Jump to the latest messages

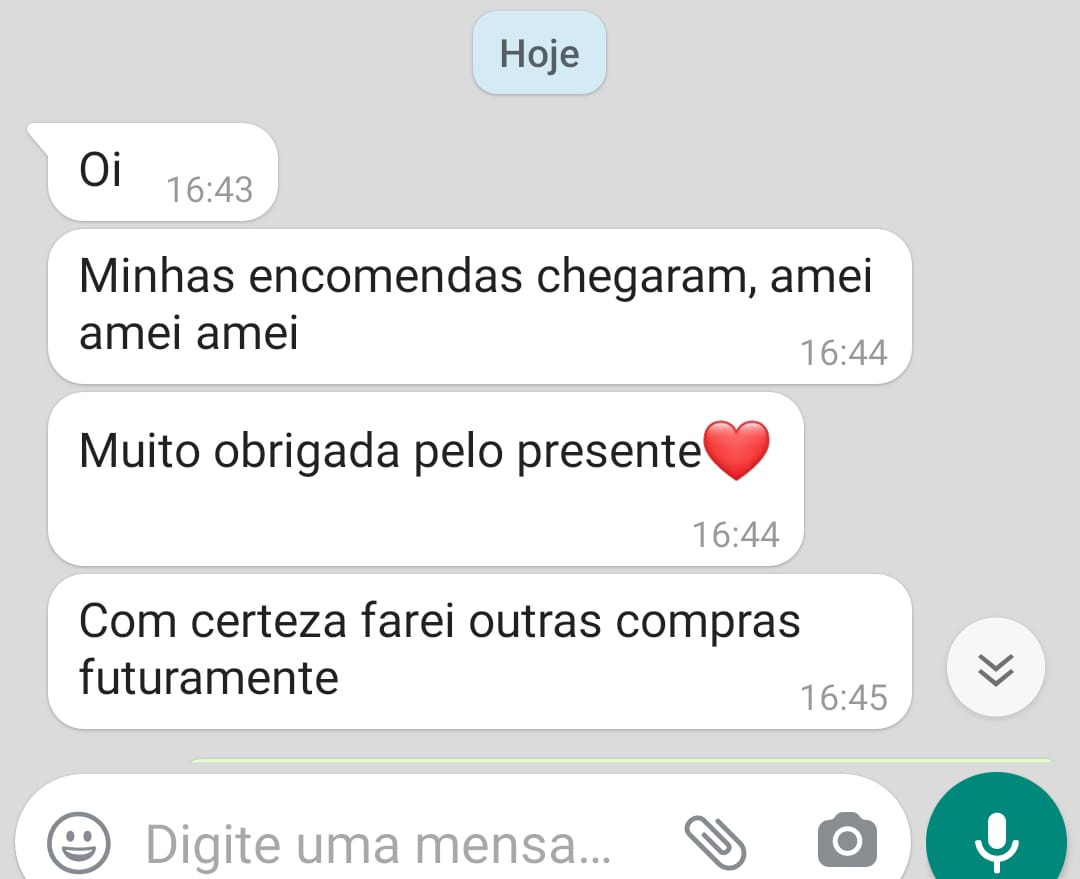point(995,668)
